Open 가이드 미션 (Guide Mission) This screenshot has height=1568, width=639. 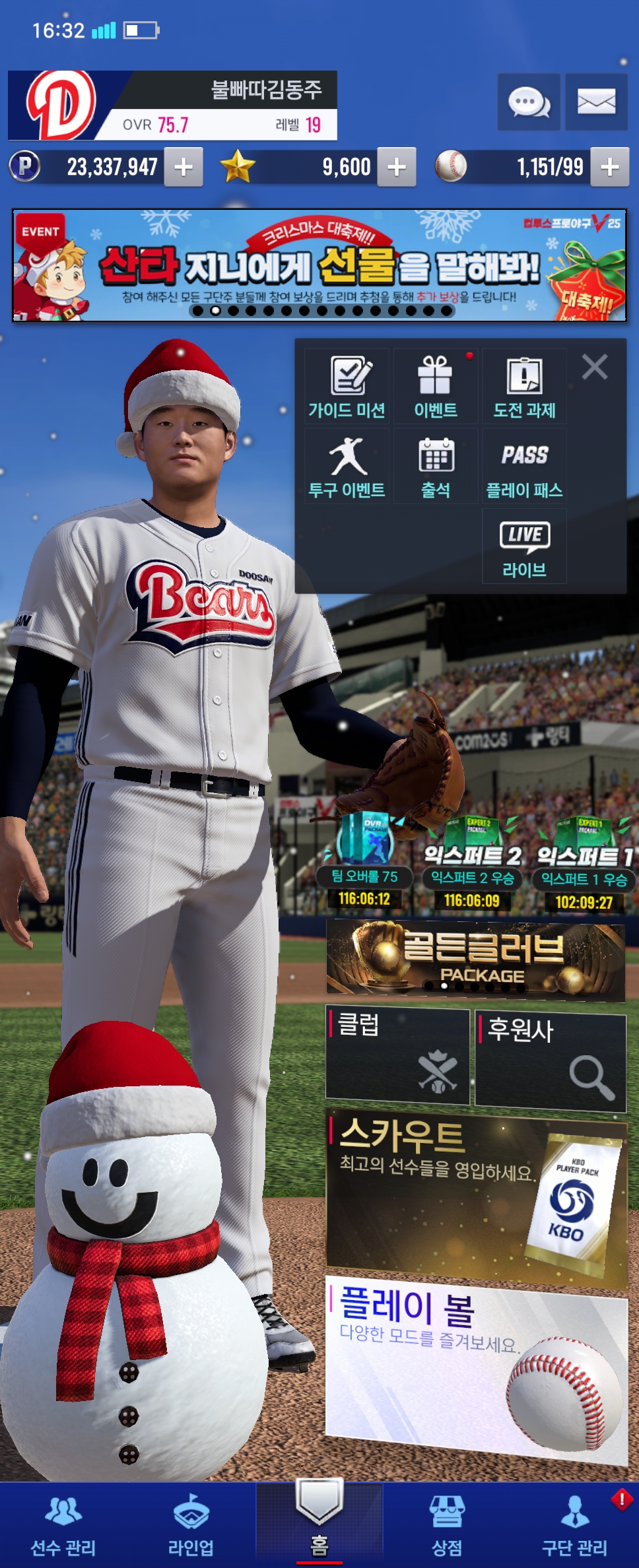347,387
